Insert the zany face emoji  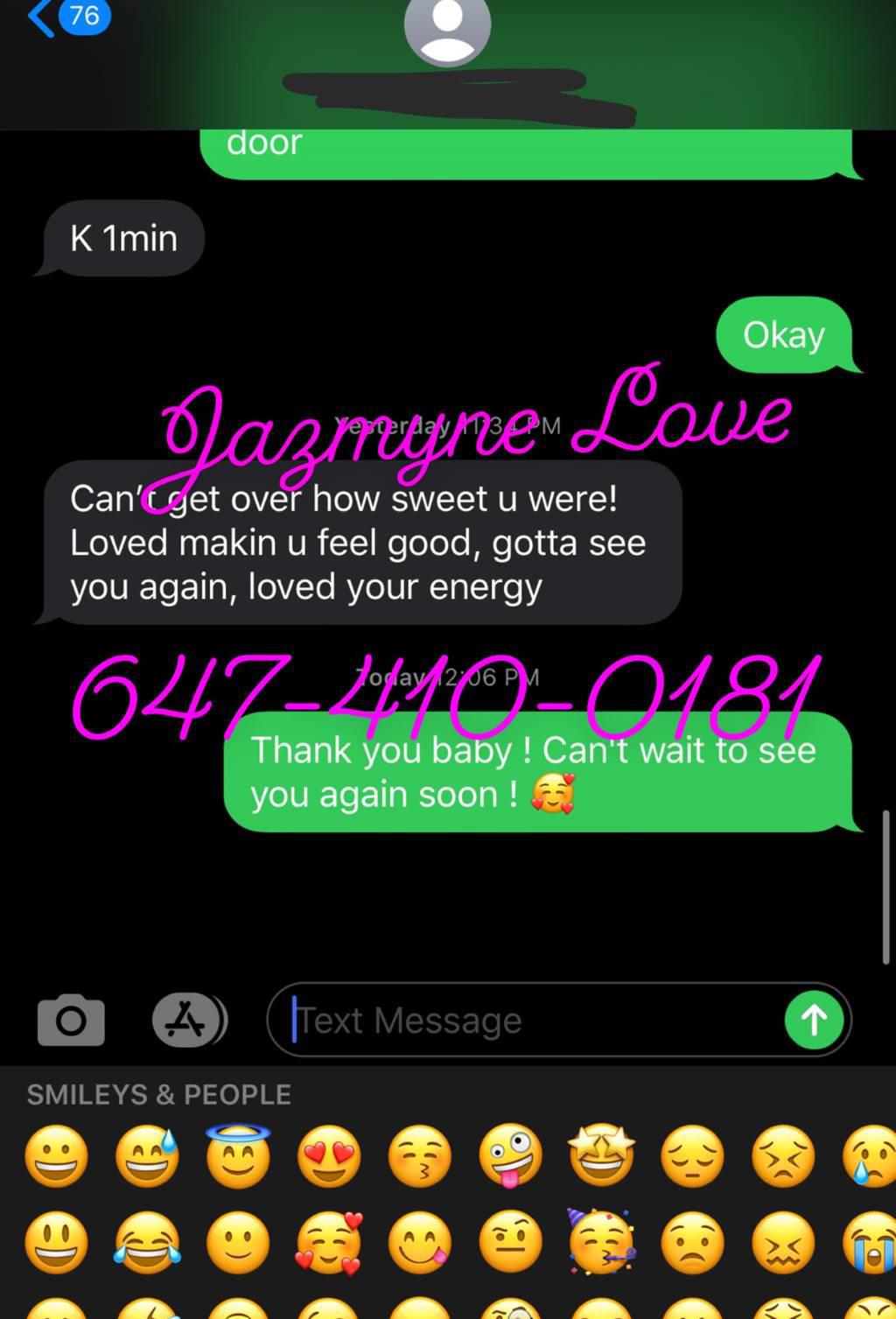point(511,1155)
